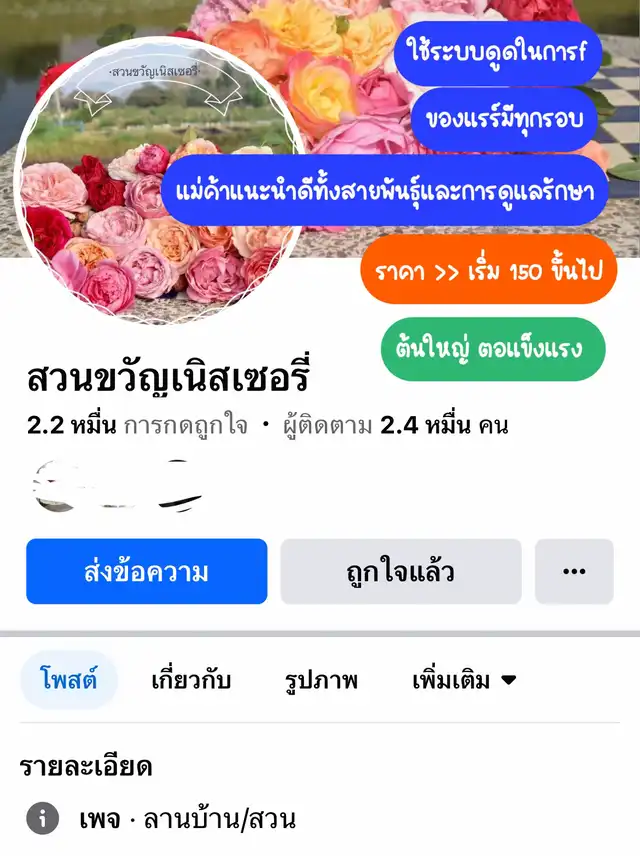Select the รูปภาพ tab

tap(321, 681)
